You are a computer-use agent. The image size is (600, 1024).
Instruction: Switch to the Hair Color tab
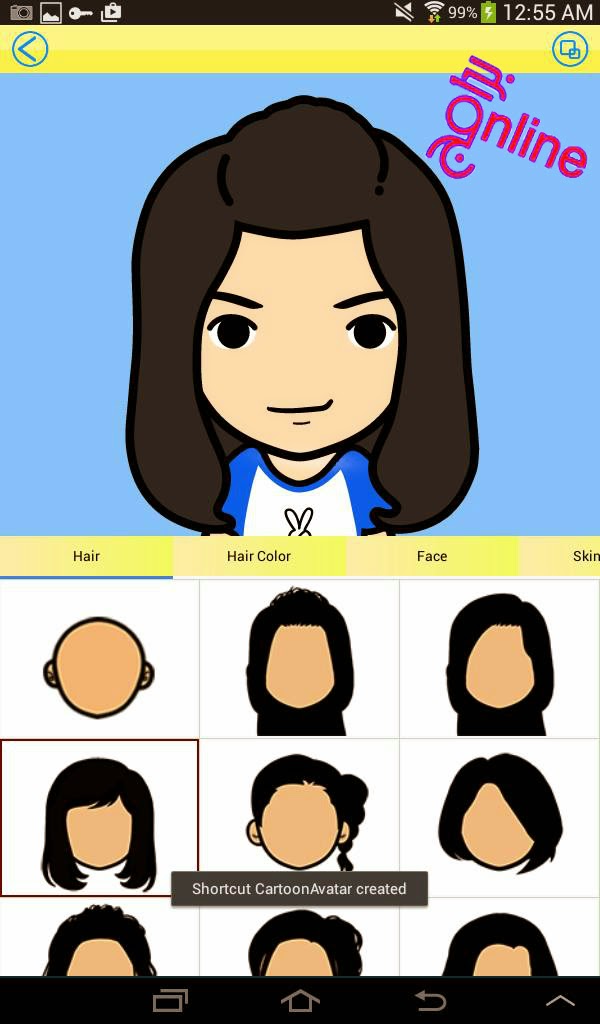tap(259, 556)
